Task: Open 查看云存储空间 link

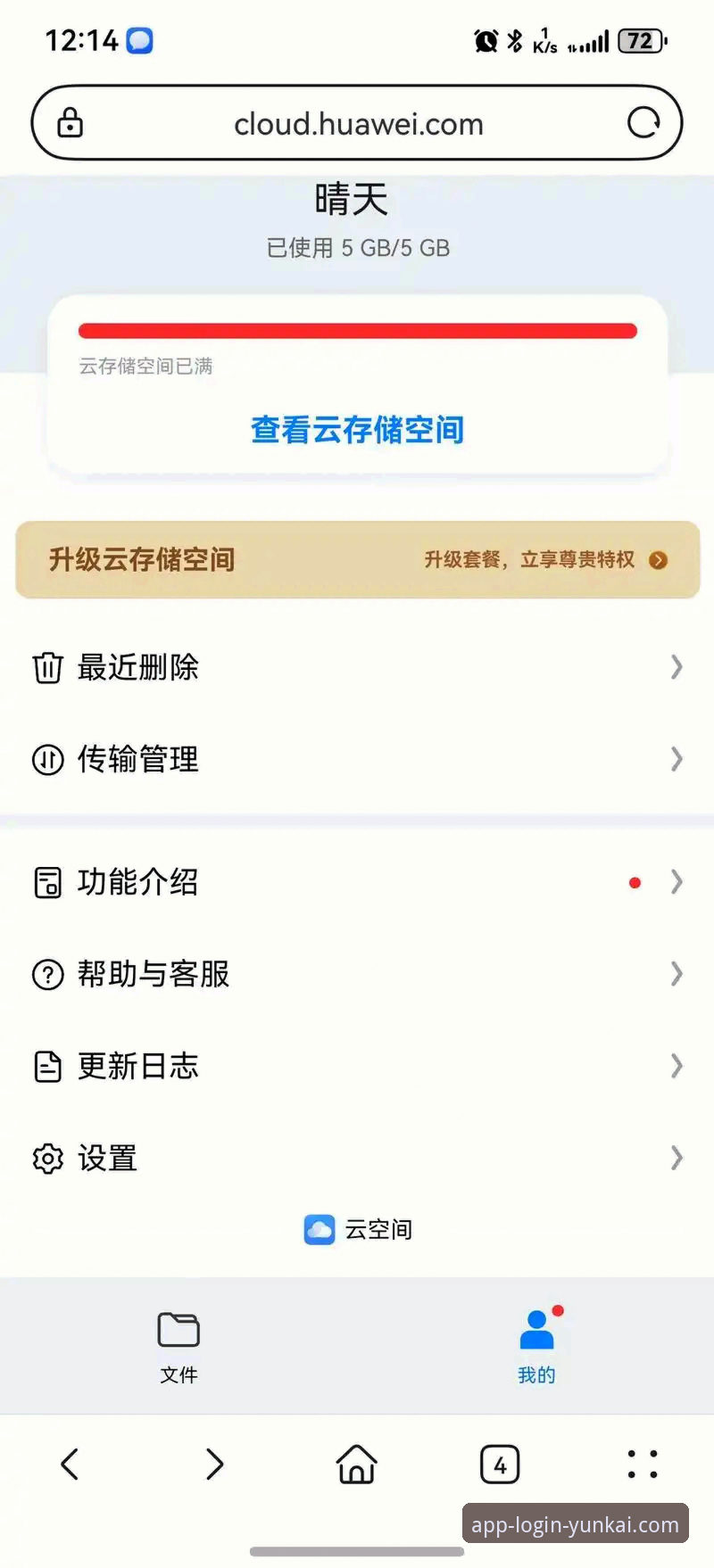Action: pyautogui.click(x=356, y=430)
